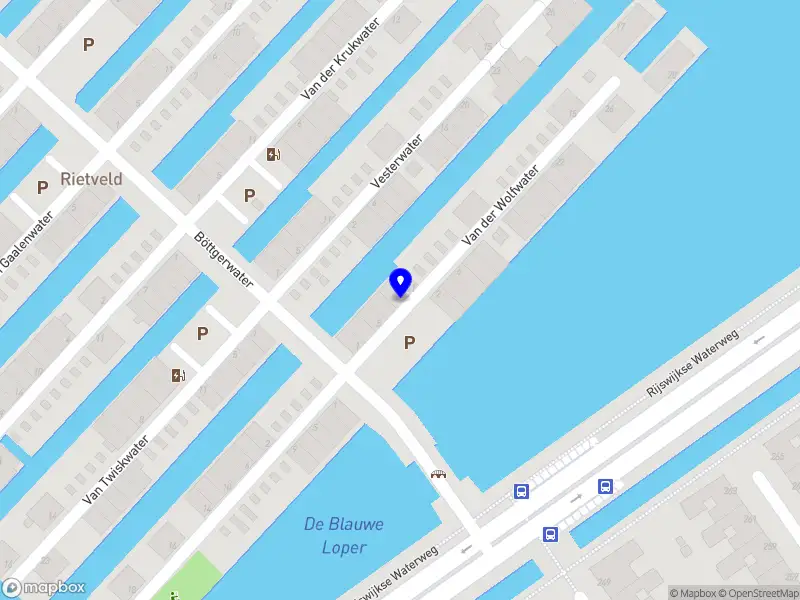
Task: Tap the blue location marker pin
Action: pyautogui.click(x=400, y=282)
